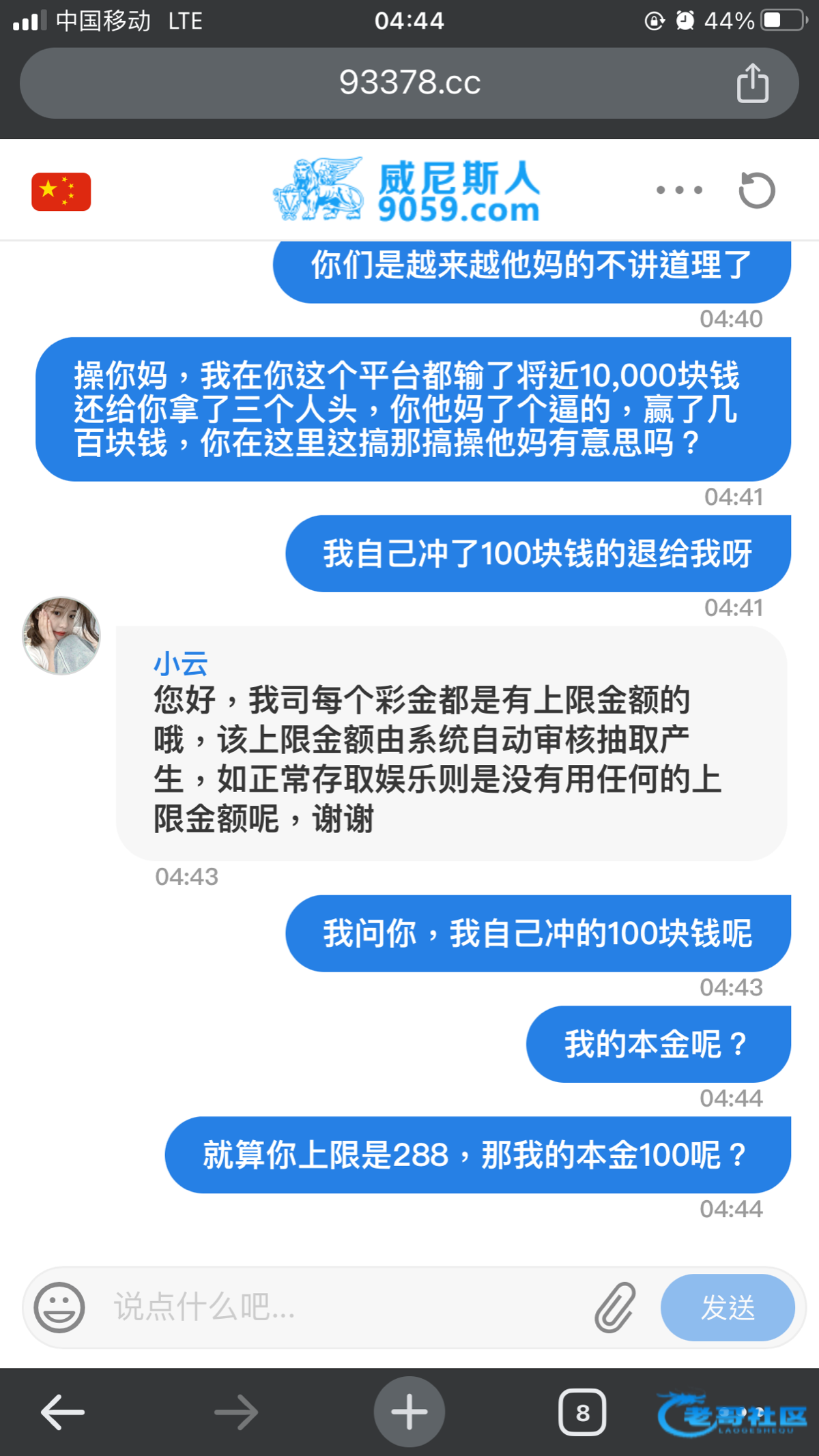Viewport: 819px width, 1456px height.
Task: Focus the 说点什么吧 message field
Action: click(341, 1307)
